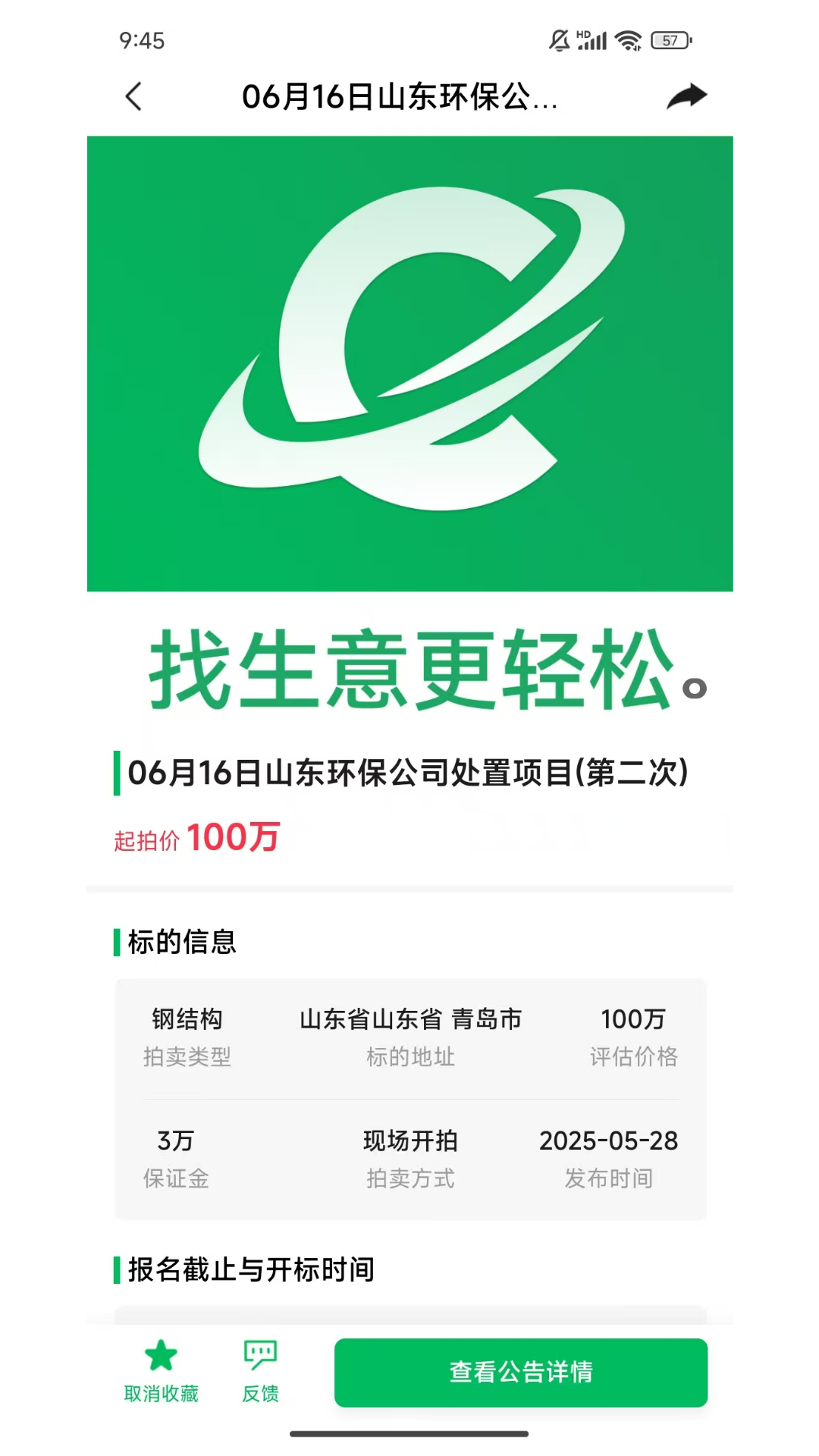
Task: Tap the share icon at top right
Action: pyautogui.click(x=686, y=96)
